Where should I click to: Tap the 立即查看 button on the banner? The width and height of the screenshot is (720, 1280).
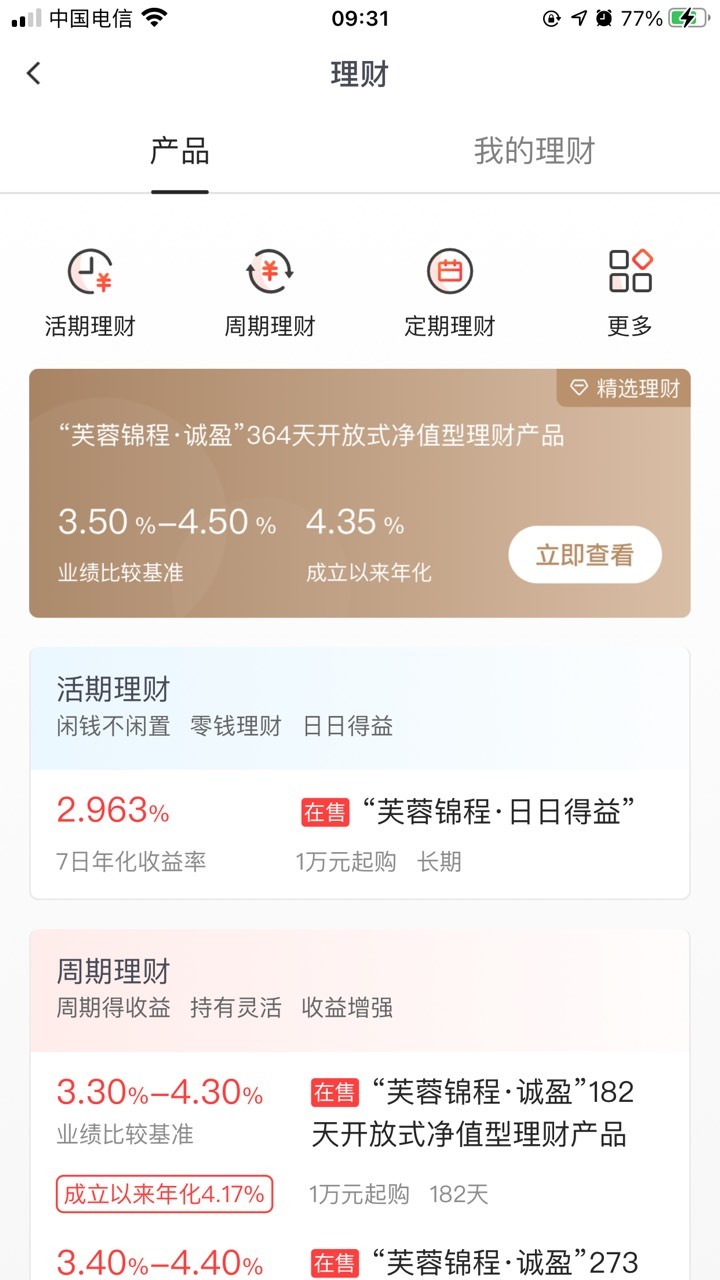(x=585, y=555)
